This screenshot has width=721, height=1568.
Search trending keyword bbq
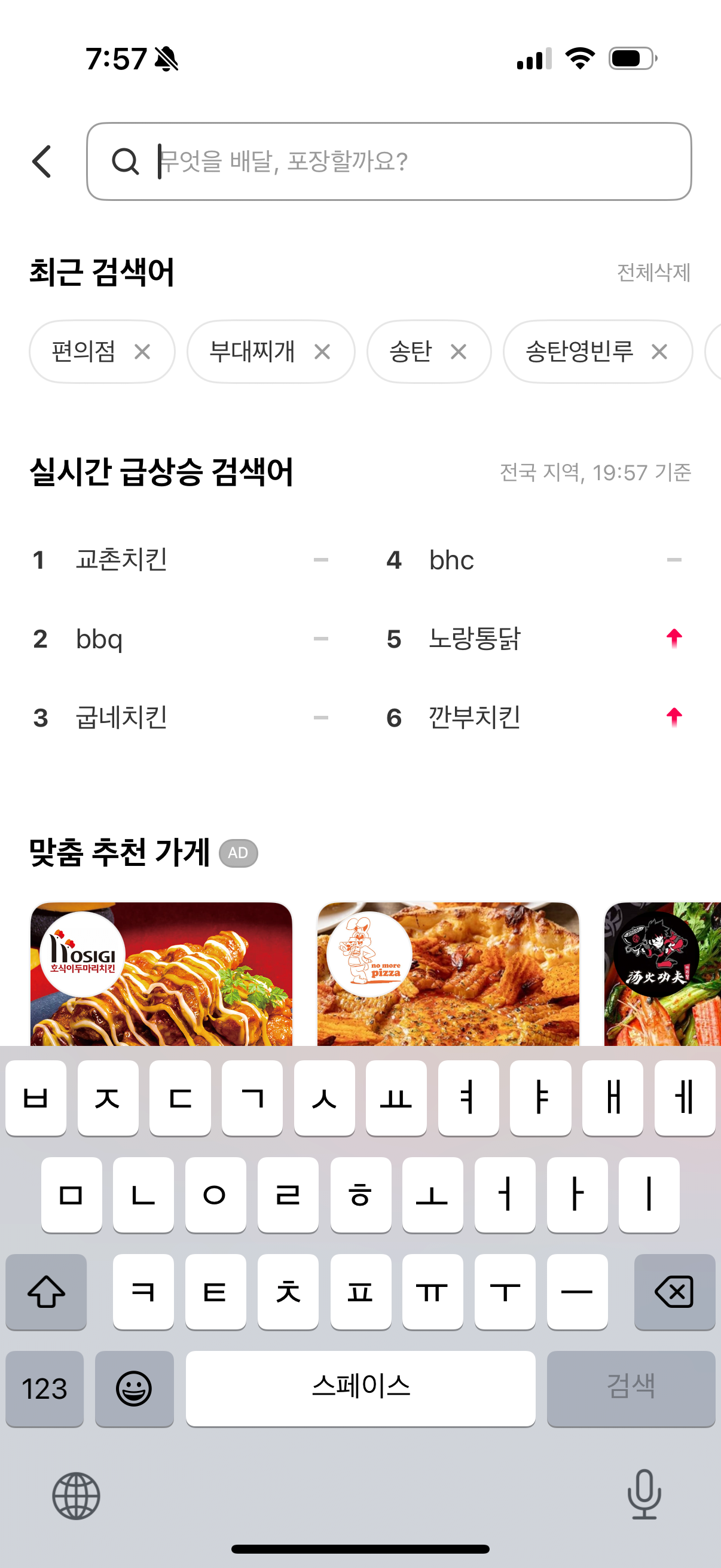[x=100, y=639]
